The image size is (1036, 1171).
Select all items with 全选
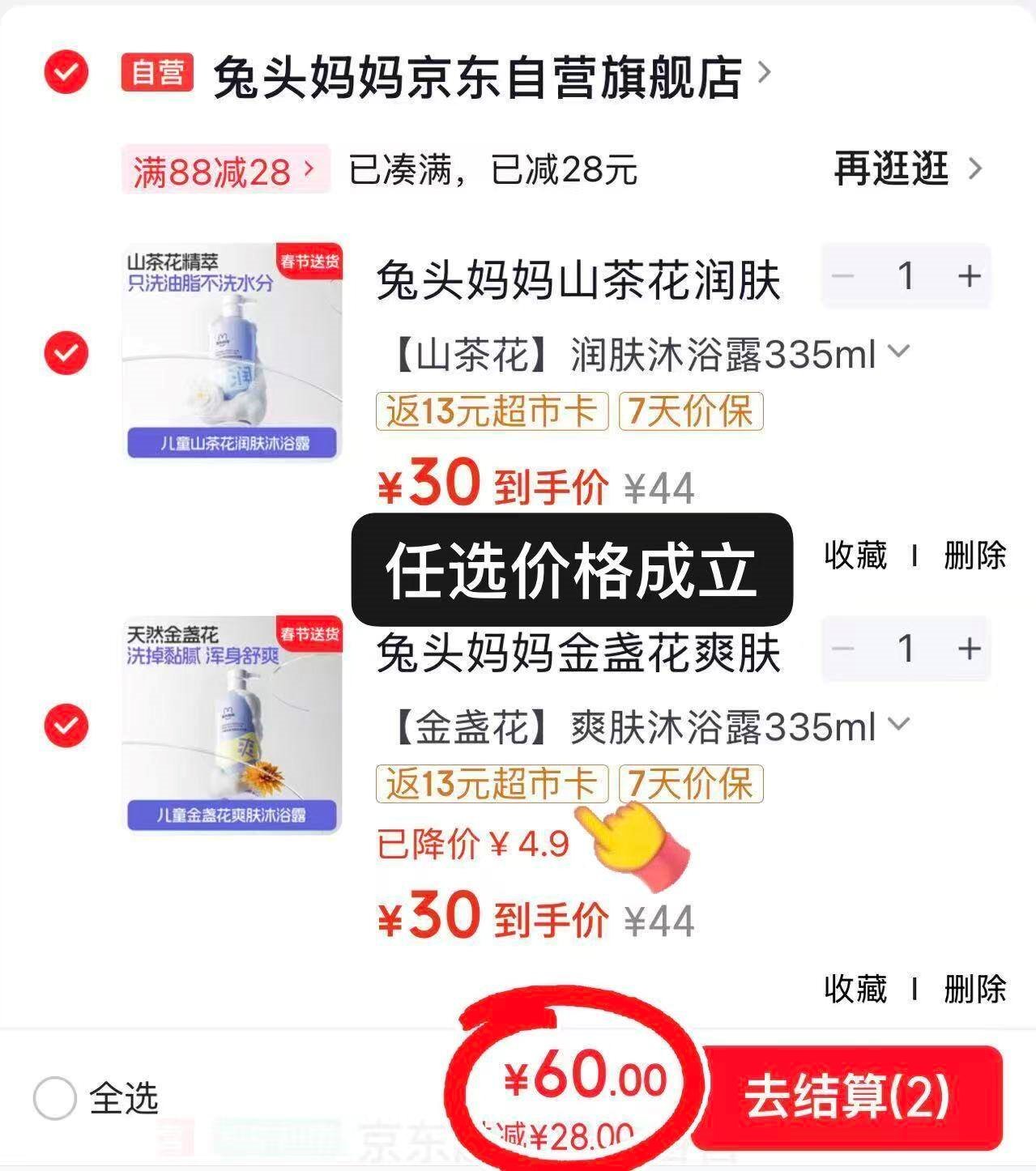point(55,1099)
